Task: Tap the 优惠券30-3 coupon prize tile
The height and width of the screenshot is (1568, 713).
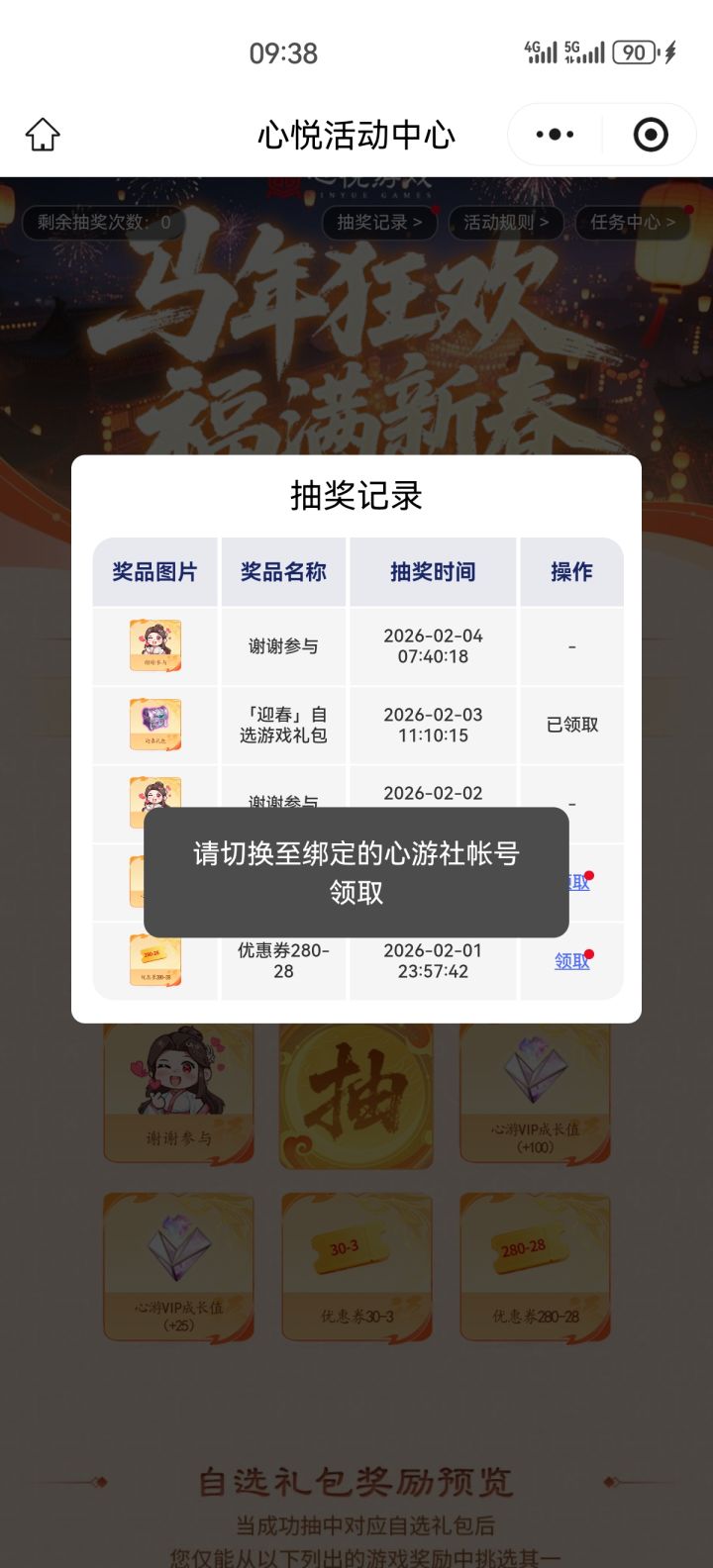Action: point(356,1265)
